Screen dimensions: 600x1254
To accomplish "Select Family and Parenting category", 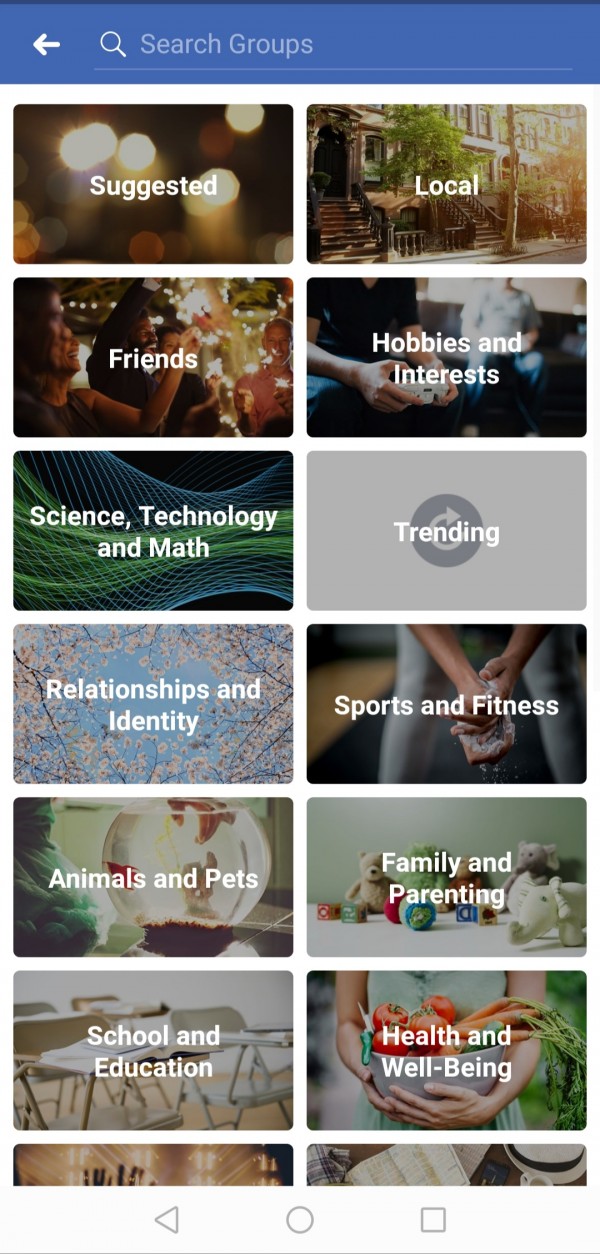I will click(446, 877).
